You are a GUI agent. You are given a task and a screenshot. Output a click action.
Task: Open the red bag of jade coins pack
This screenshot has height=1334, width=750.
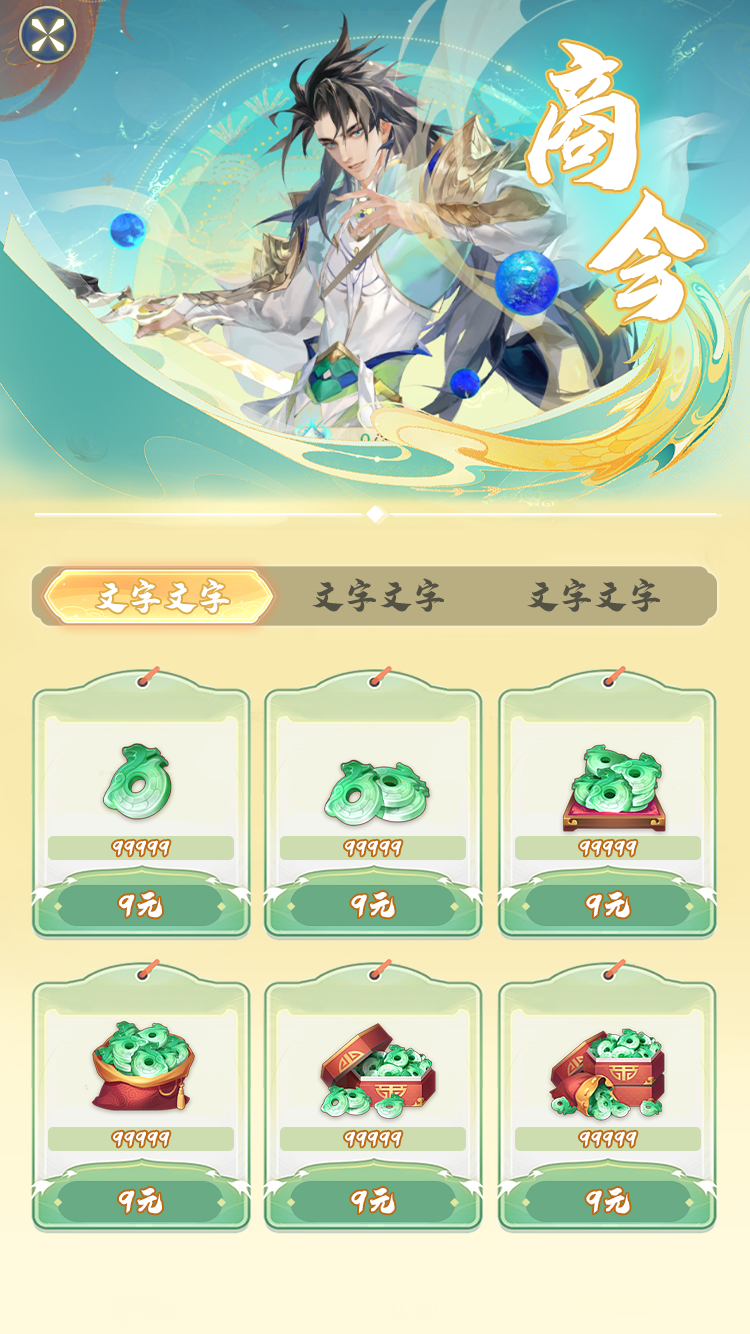click(x=140, y=1066)
